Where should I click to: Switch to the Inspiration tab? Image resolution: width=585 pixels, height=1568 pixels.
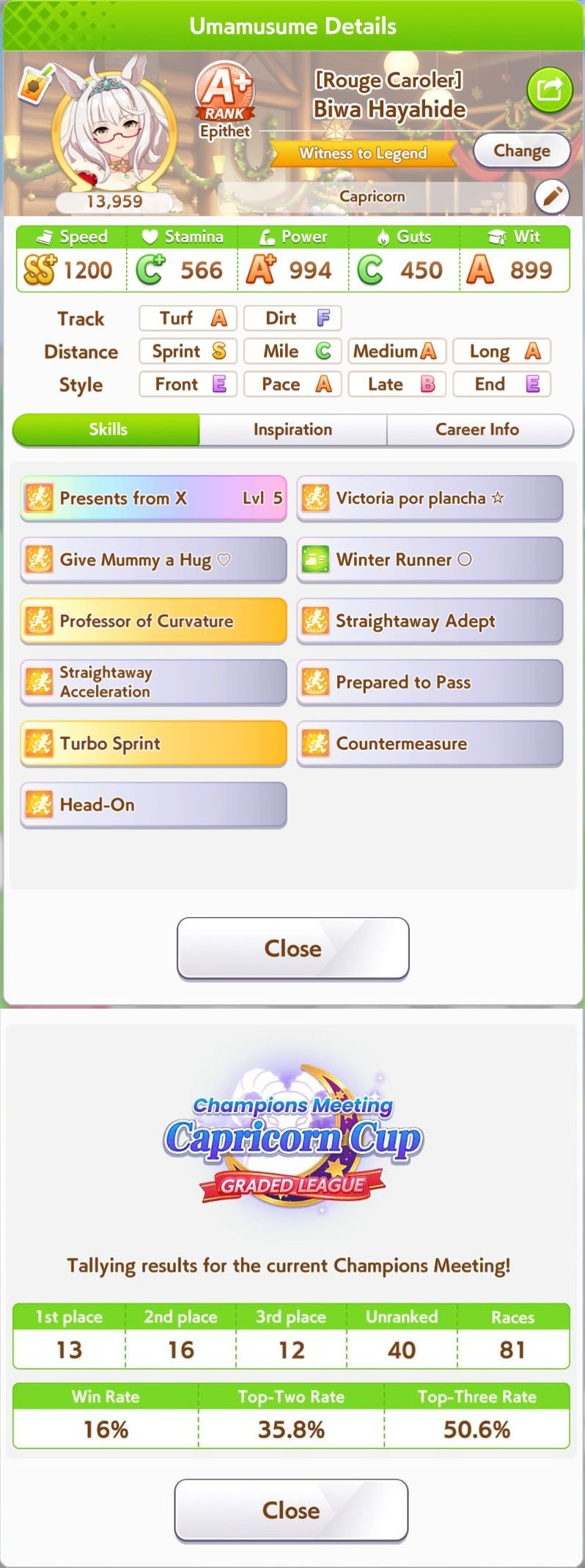pos(292,430)
